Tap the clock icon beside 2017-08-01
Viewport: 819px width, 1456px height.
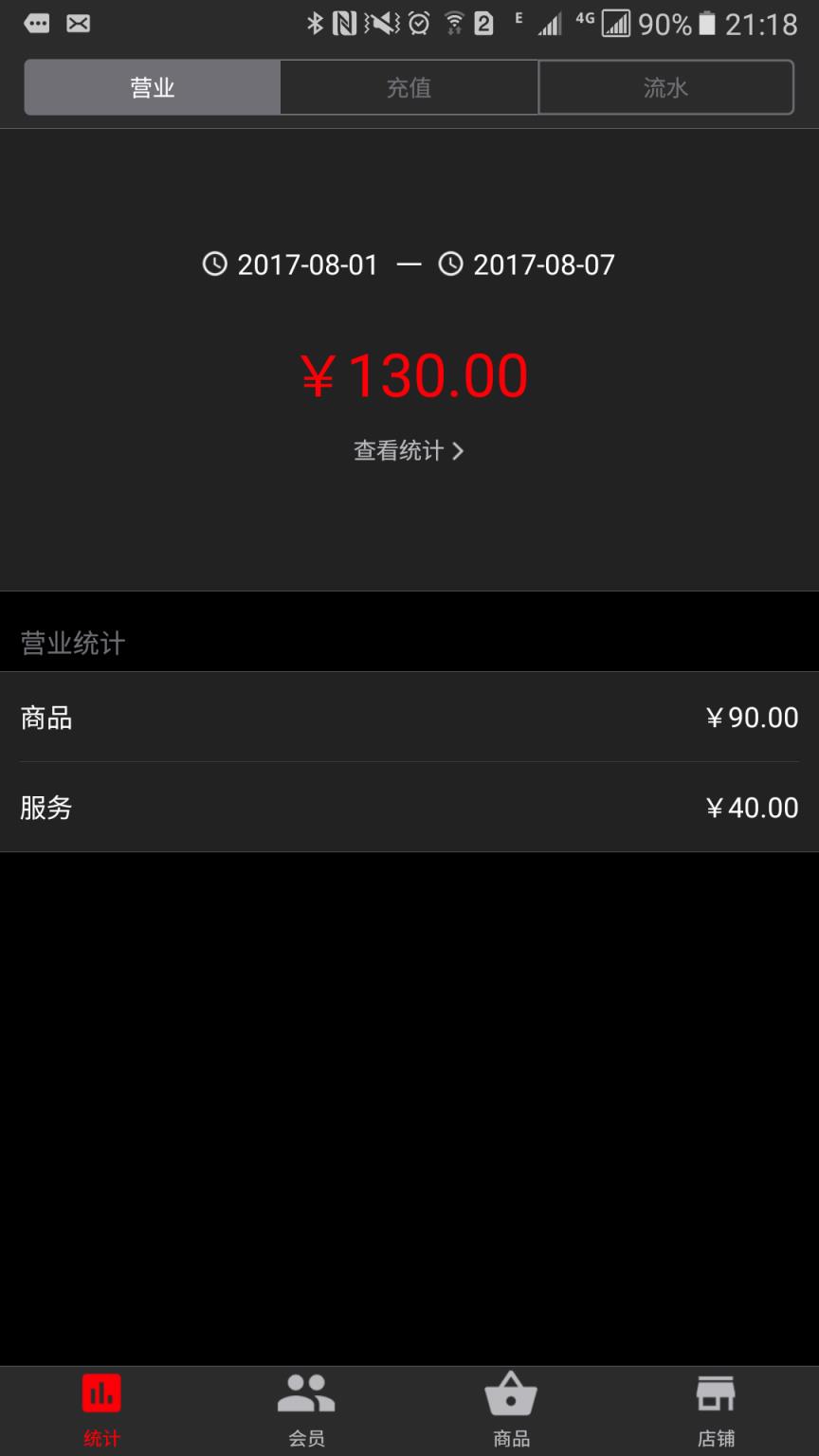[x=216, y=264]
